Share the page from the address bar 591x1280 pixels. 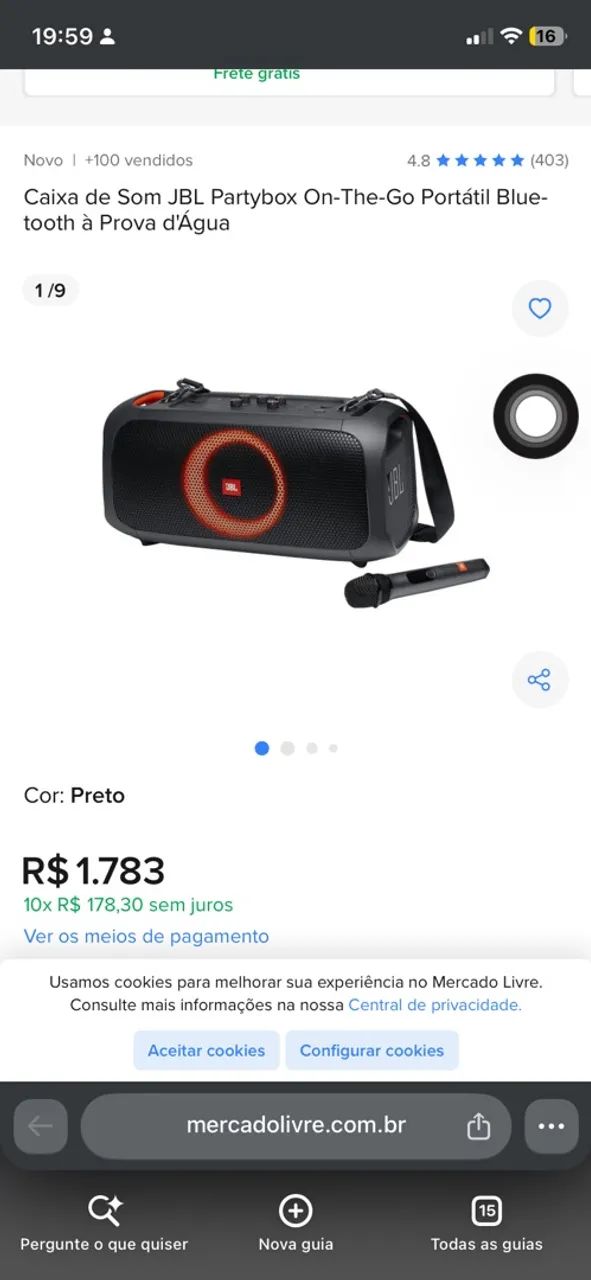pos(479,1126)
